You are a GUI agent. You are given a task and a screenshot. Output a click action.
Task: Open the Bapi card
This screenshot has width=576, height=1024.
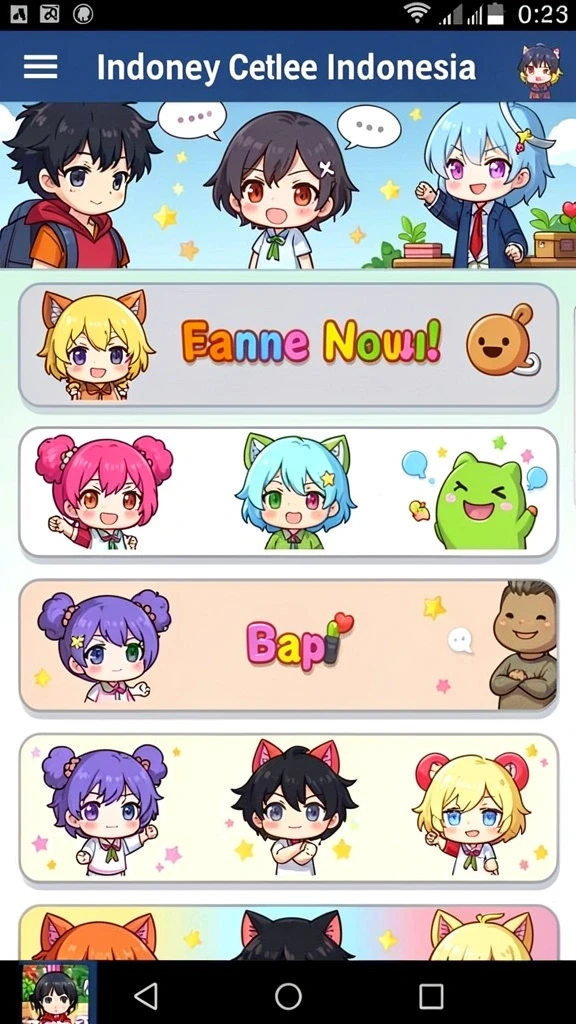288,645
